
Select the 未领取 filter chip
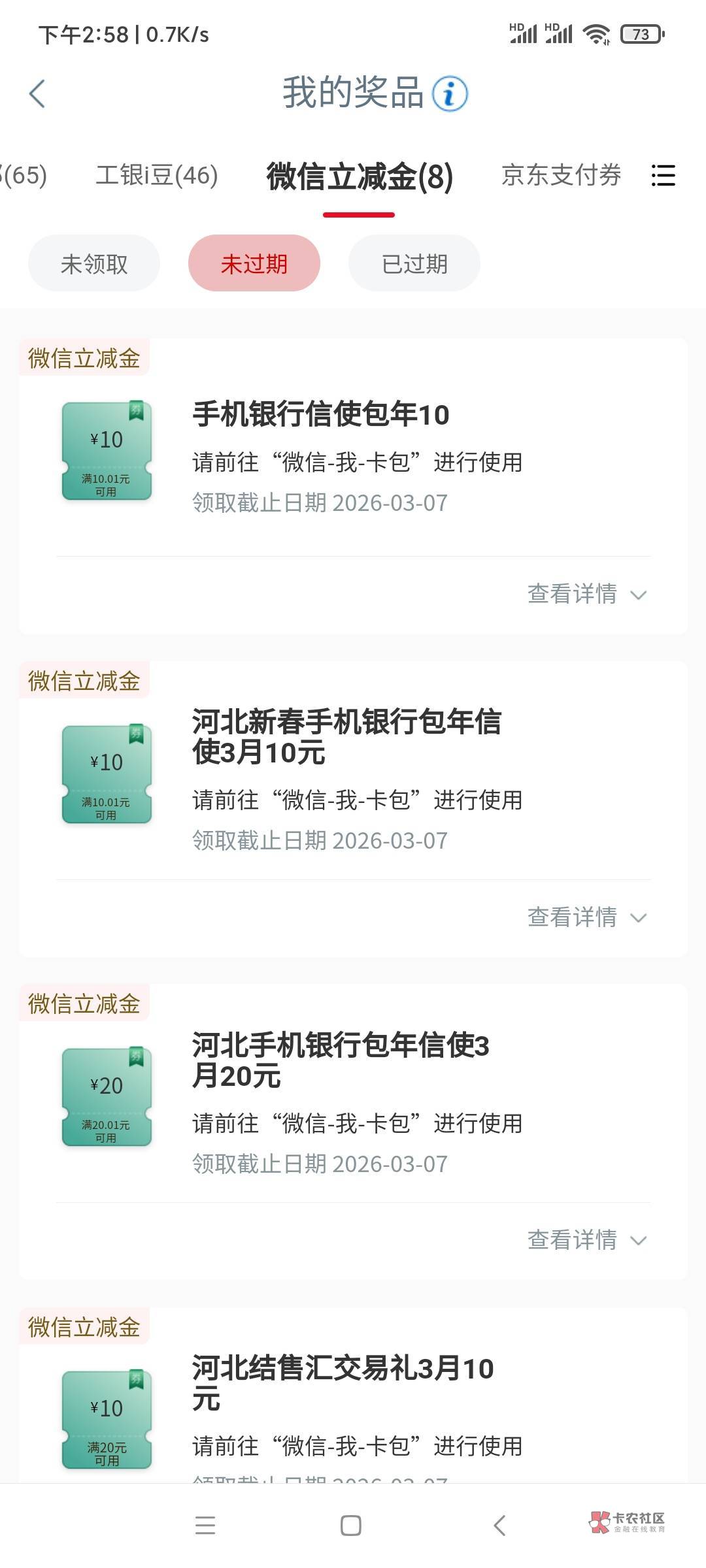pos(94,263)
